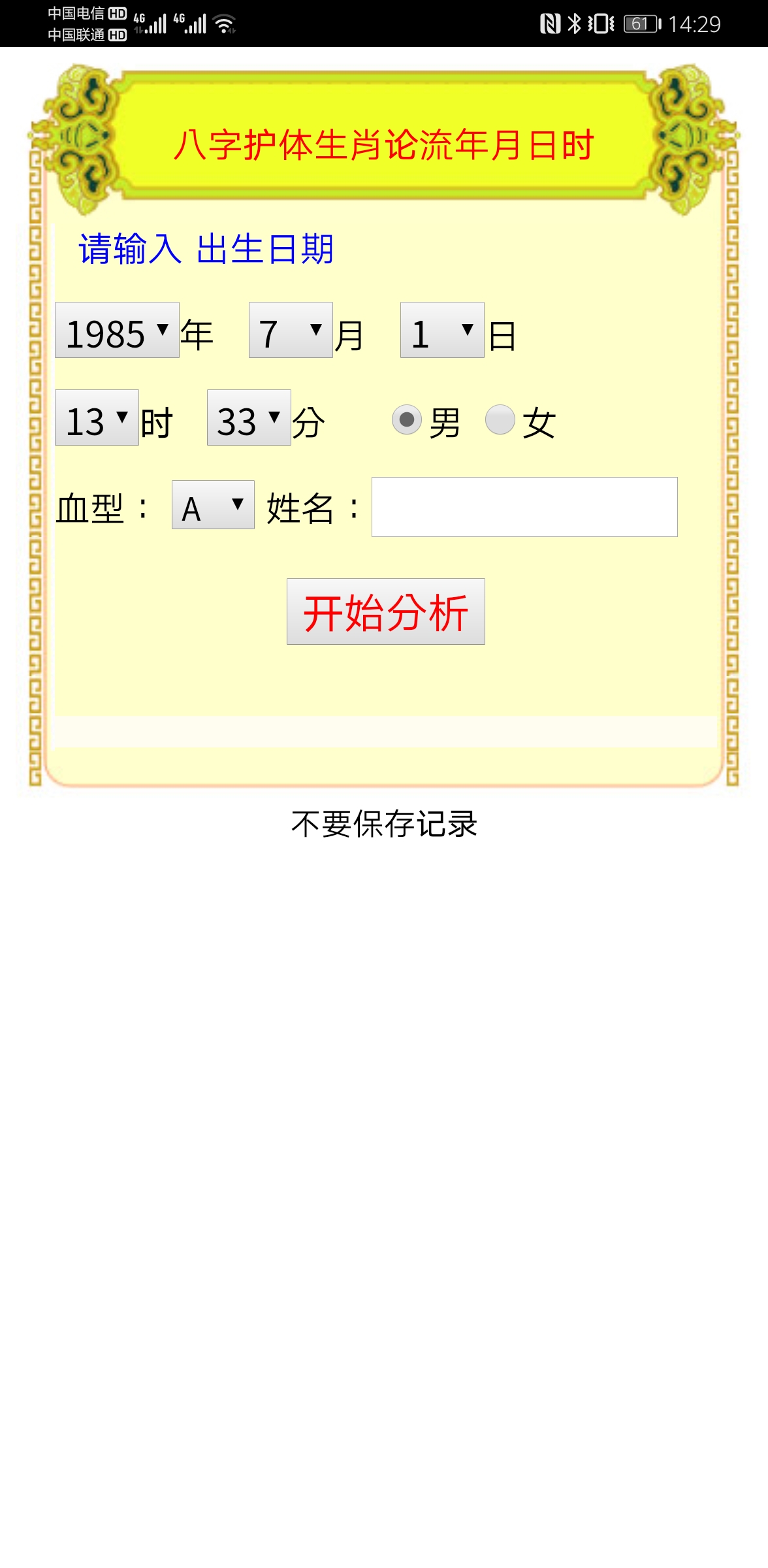The height and width of the screenshot is (1568, 768).
Task: Tap the 开始分析 button
Action: pos(385,612)
